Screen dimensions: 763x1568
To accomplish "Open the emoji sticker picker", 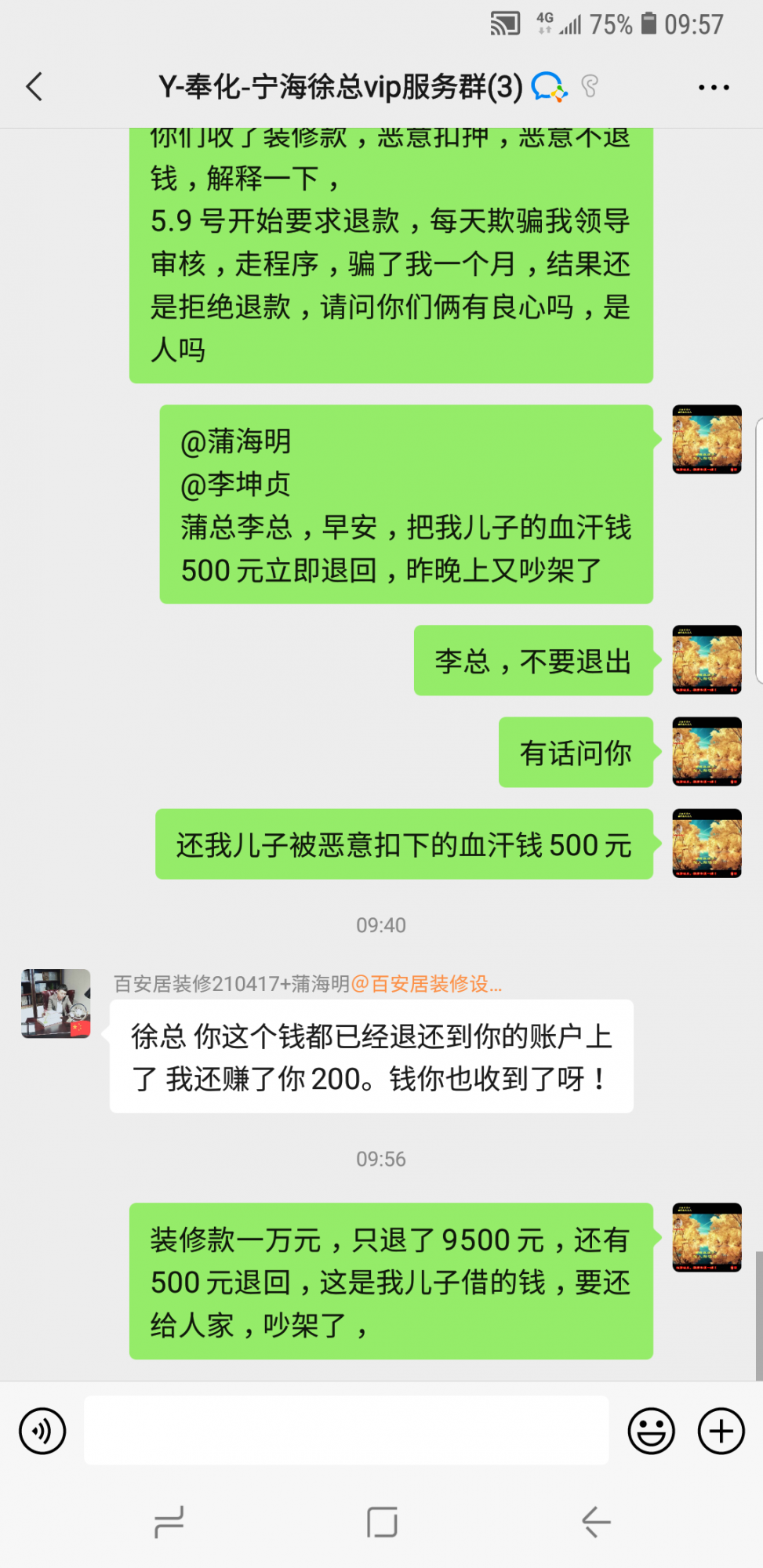I will (x=651, y=1431).
